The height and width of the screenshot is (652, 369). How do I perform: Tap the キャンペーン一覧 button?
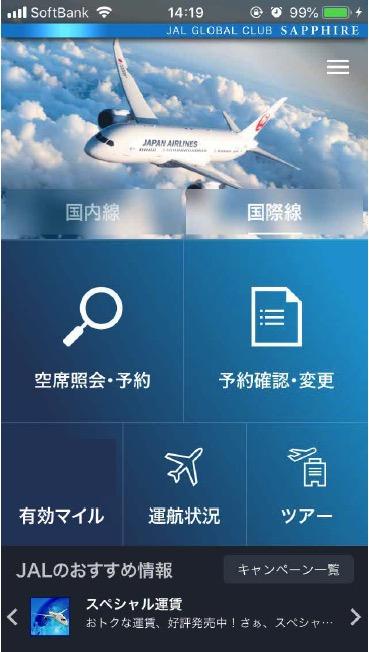pyautogui.click(x=289, y=570)
